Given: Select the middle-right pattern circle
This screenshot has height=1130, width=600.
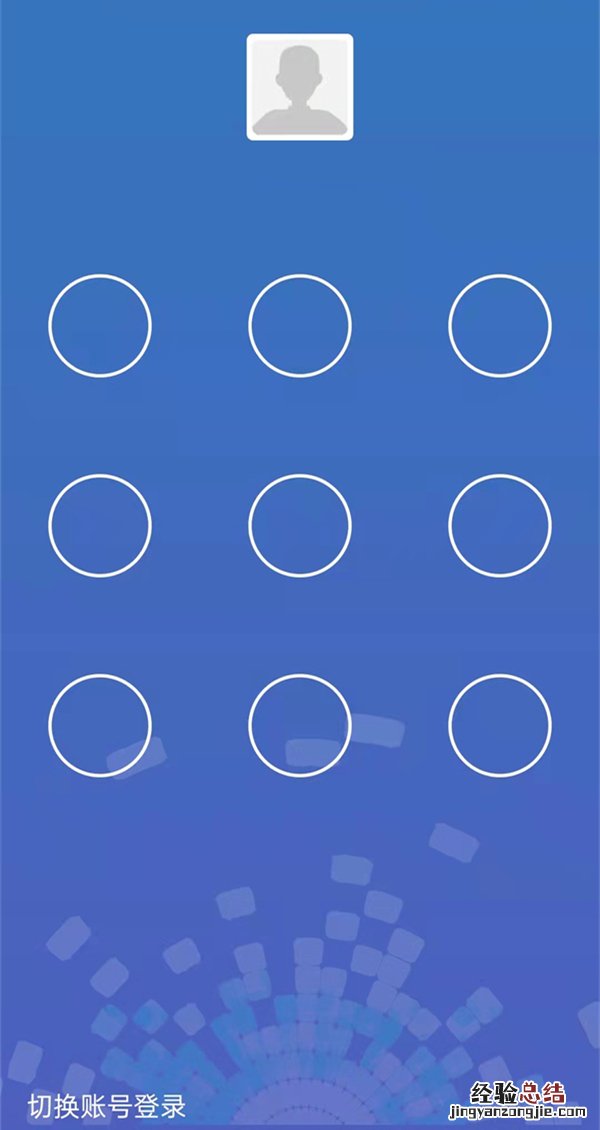Looking at the screenshot, I should (x=500, y=526).
